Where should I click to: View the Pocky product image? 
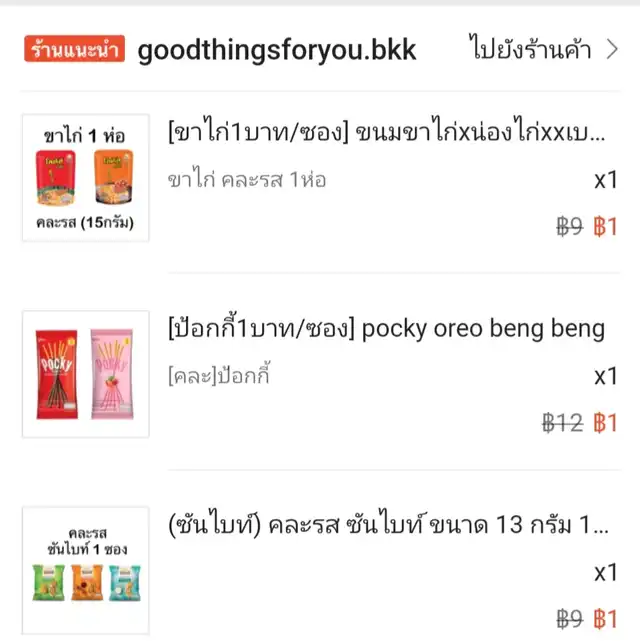coord(86,374)
